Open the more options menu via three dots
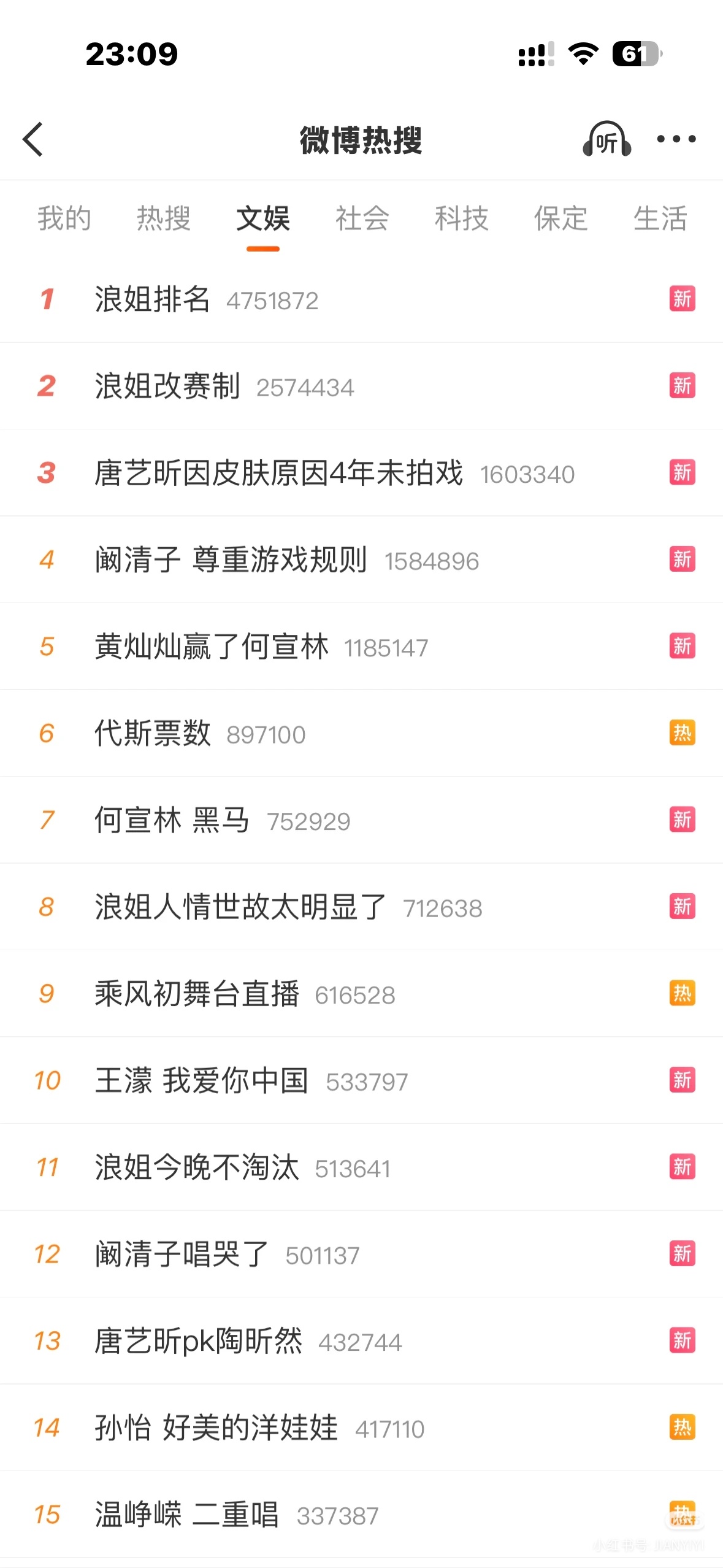 coord(676,139)
